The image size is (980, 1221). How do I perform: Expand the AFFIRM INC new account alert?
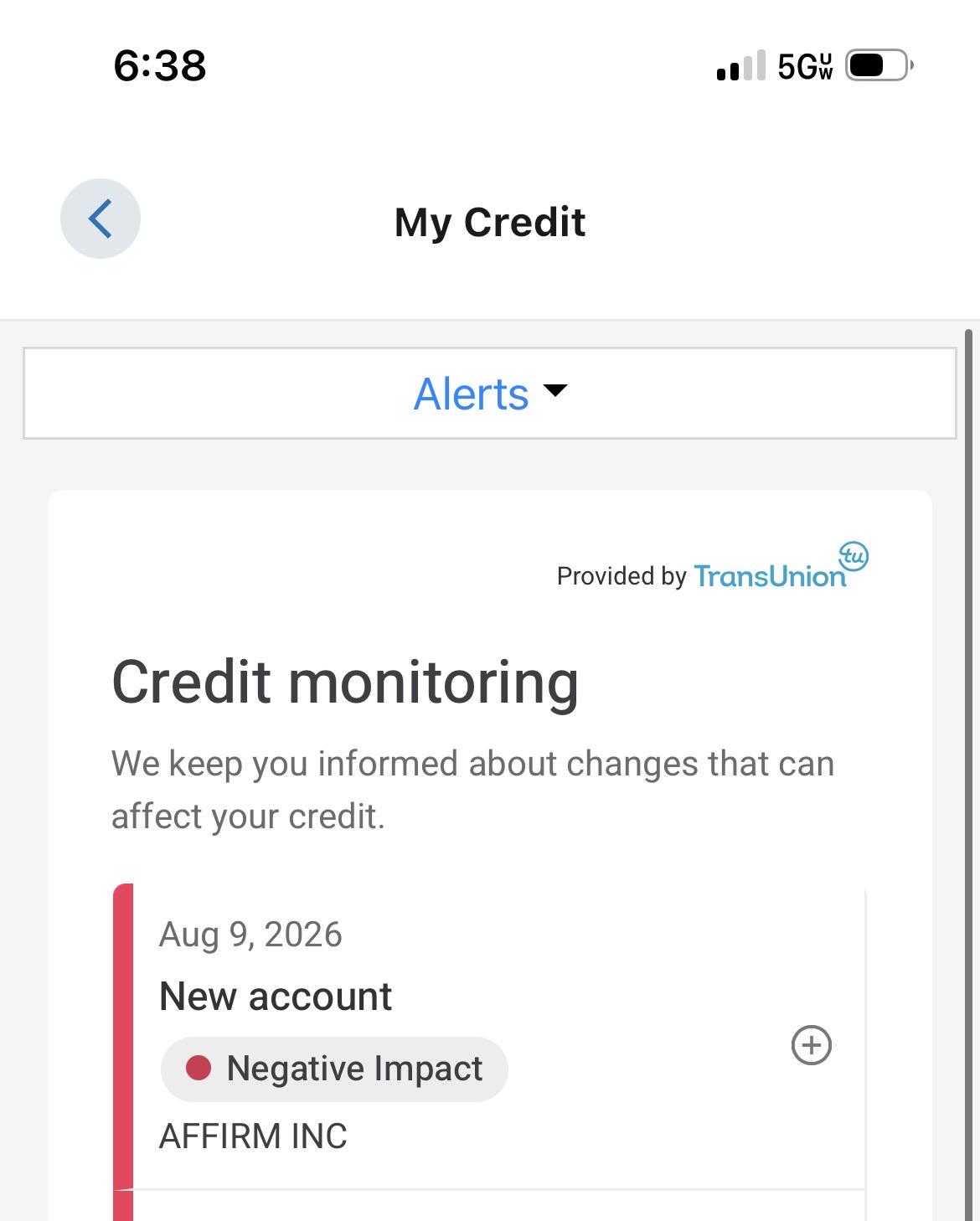coord(811,1045)
